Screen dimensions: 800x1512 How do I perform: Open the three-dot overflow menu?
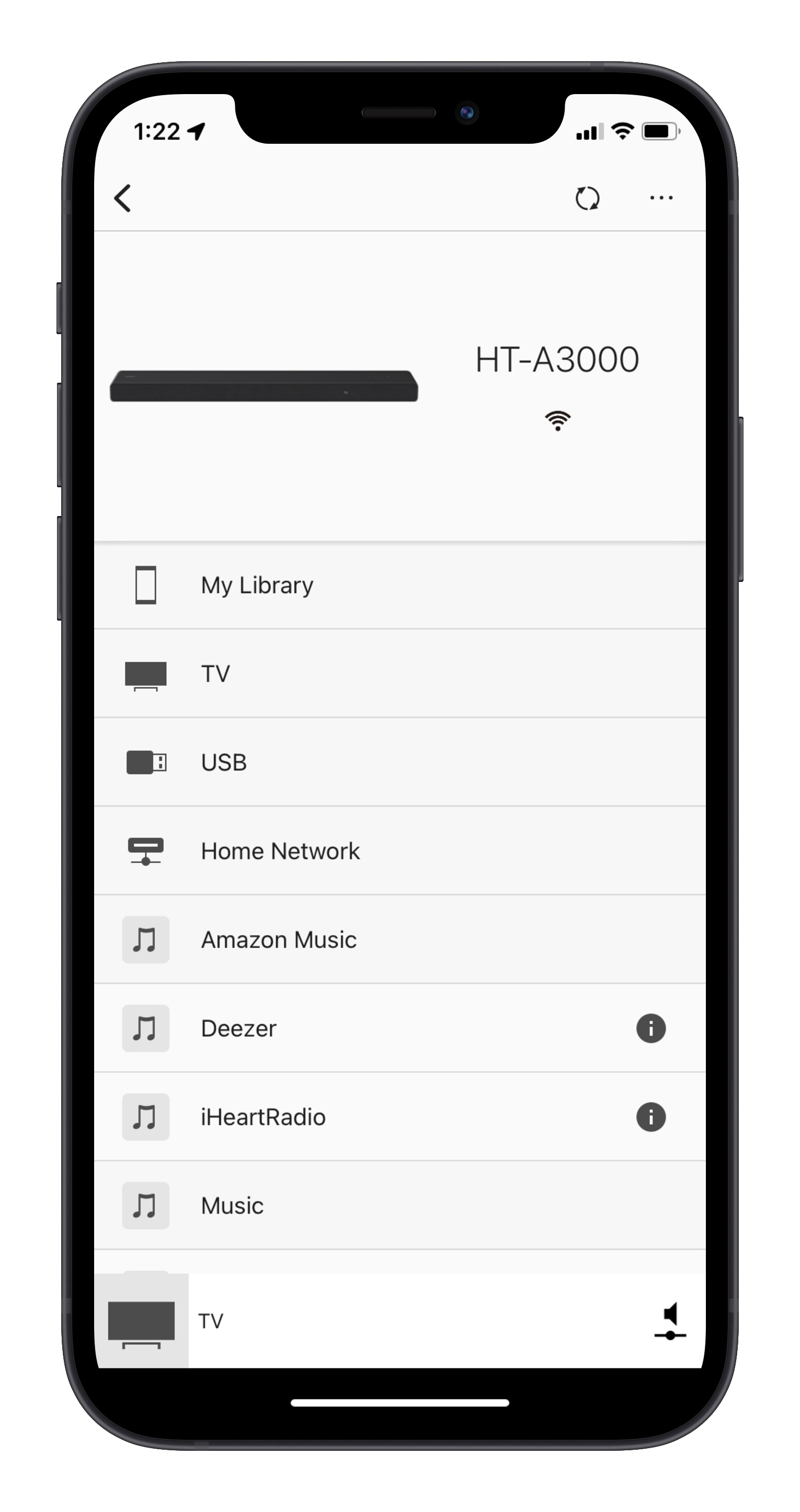click(x=661, y=198)
